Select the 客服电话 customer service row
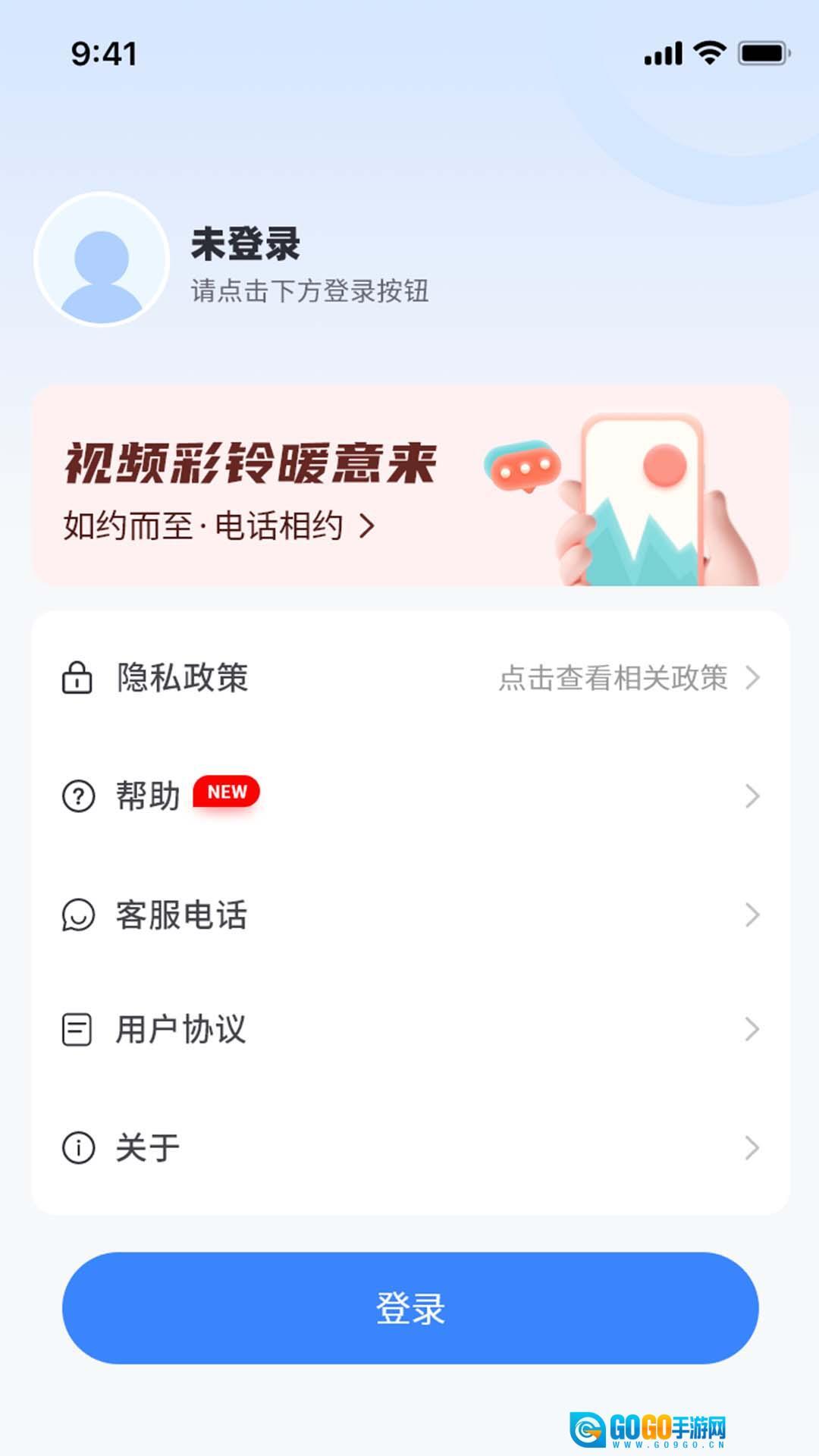The width and height of the screenshot is (819, 1456). pos(409,915)
